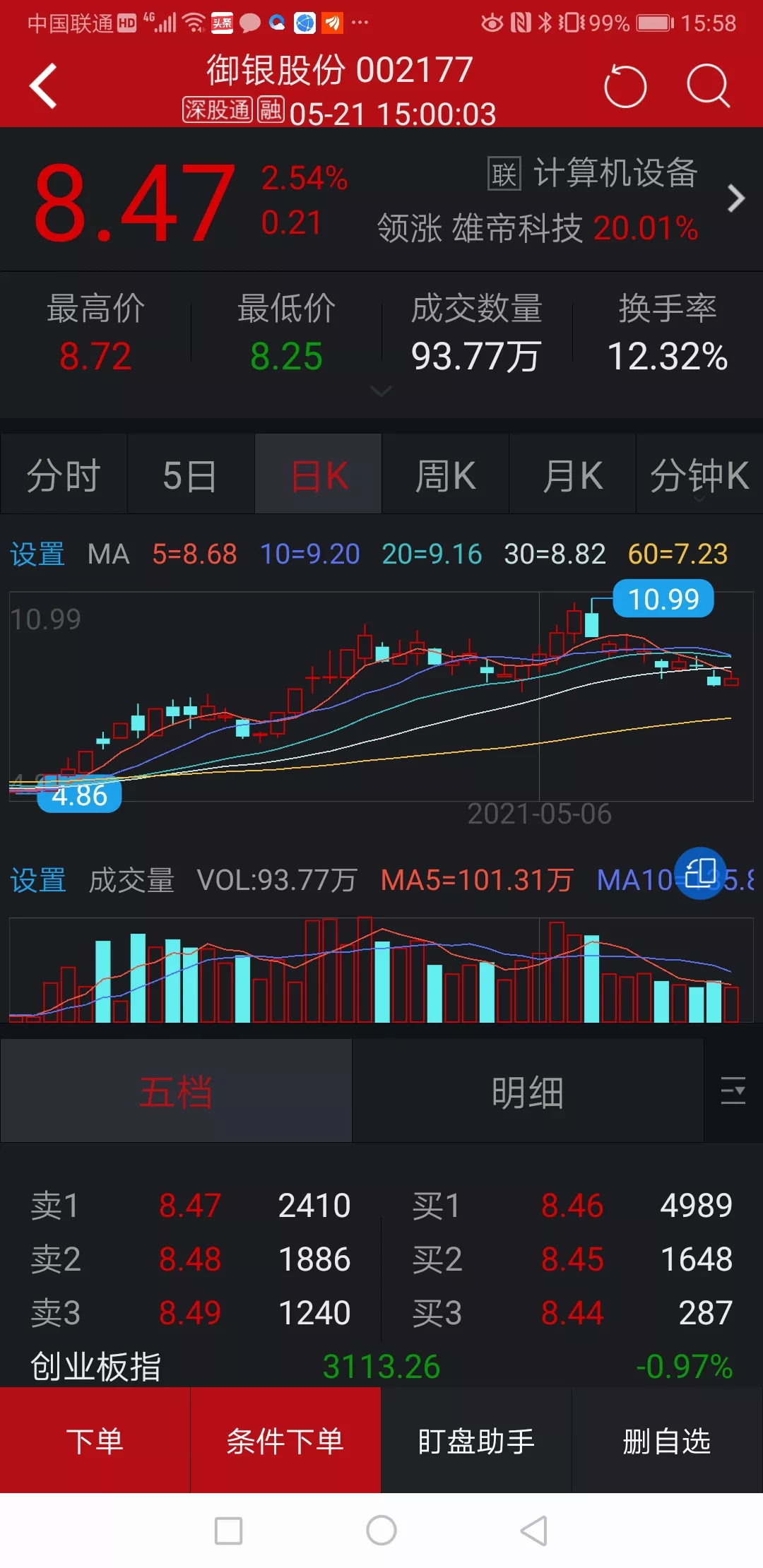Open the right arrow beside 计算机设备 sector

coord(738,198)
